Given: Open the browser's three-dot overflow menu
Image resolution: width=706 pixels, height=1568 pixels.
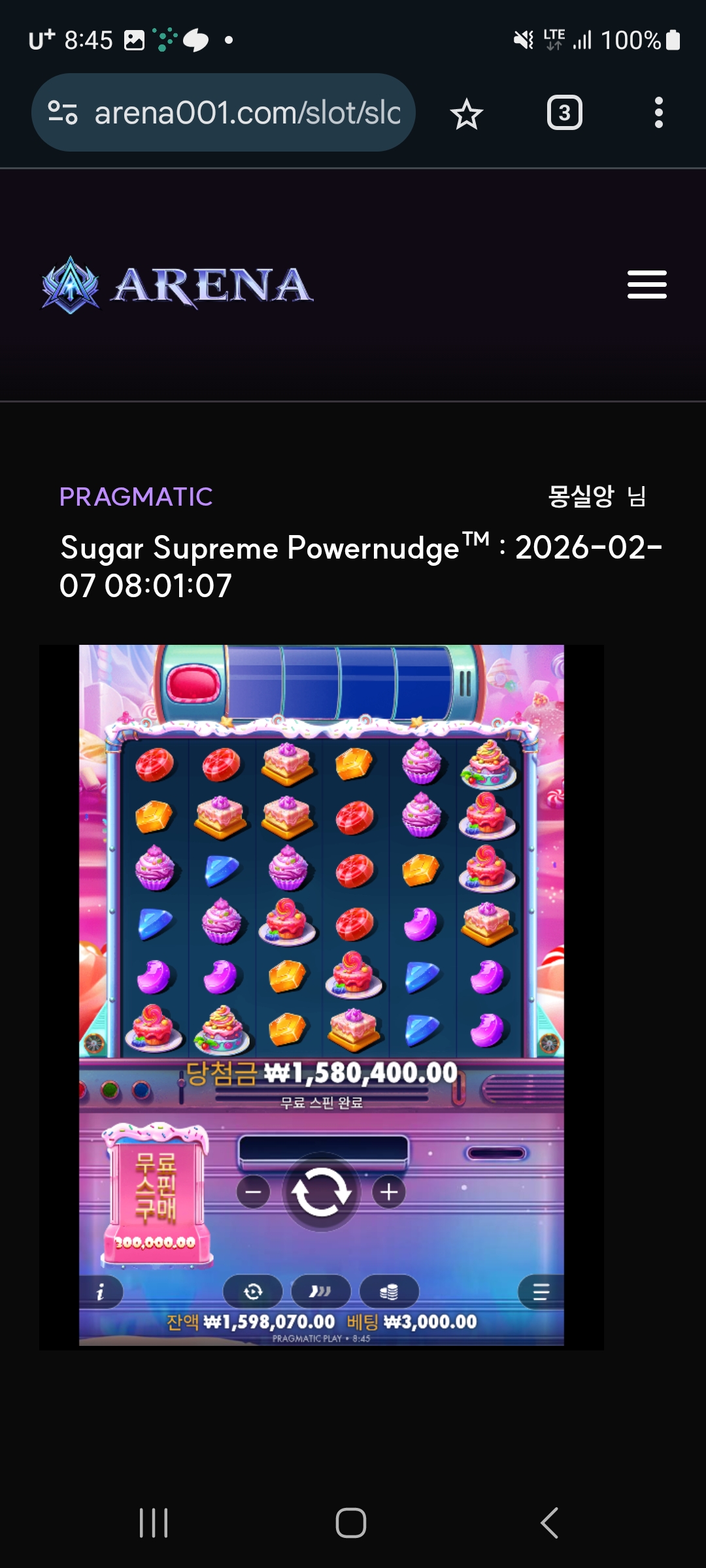Looking at the screenshot, I should (658, 113).
